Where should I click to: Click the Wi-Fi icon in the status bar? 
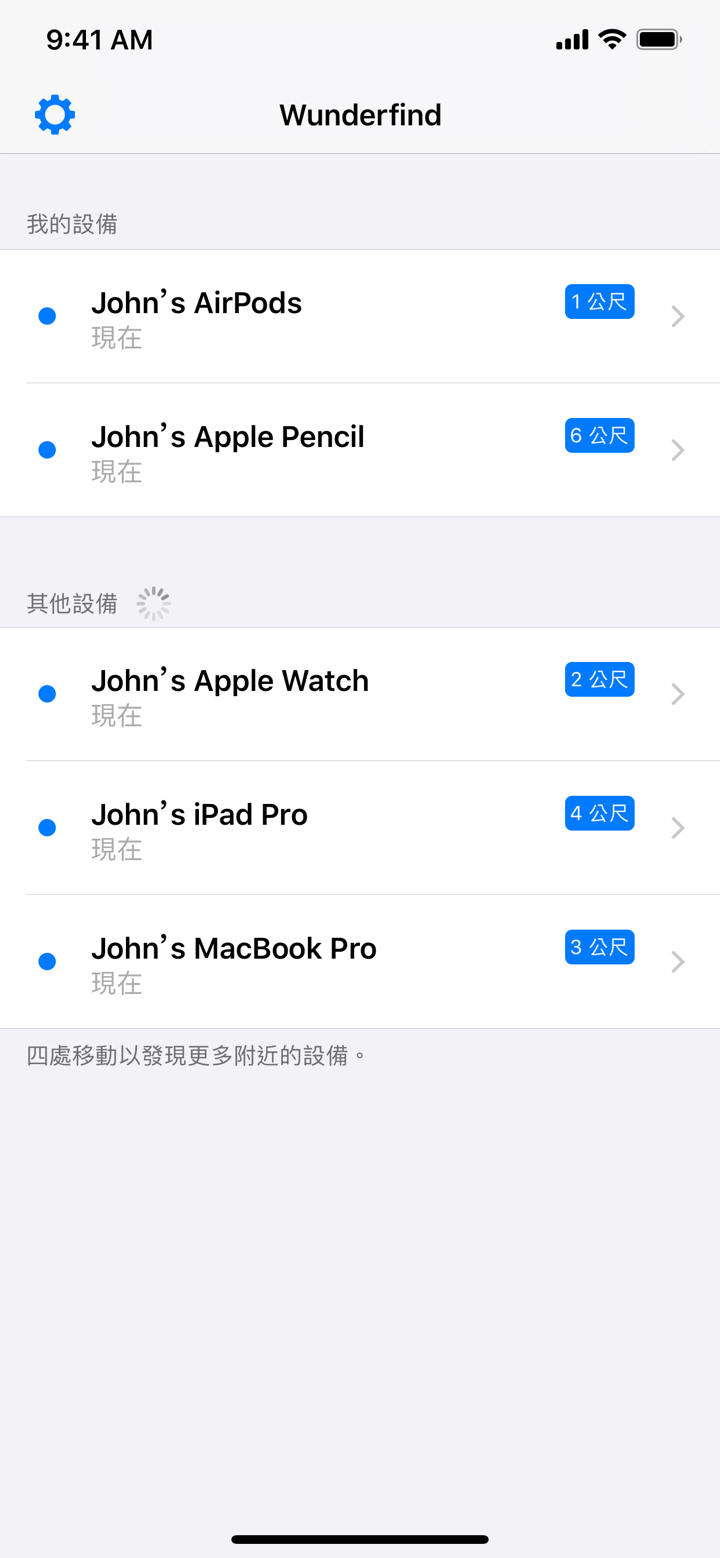point(612,39)
